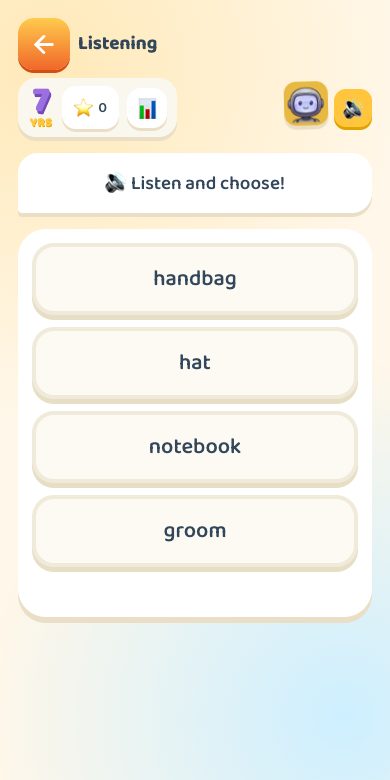Open the 7 yrs age selector
390x780 pixels.
(x=41, y=108)
